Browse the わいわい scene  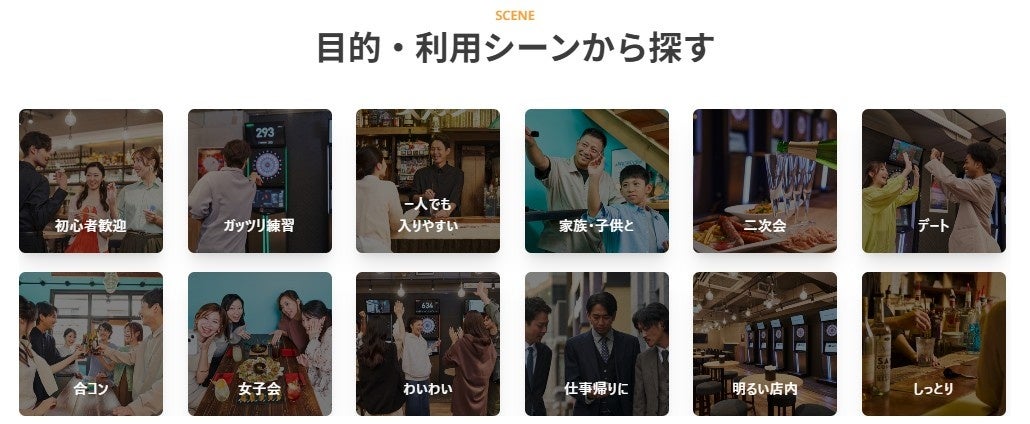click(428, 344)
